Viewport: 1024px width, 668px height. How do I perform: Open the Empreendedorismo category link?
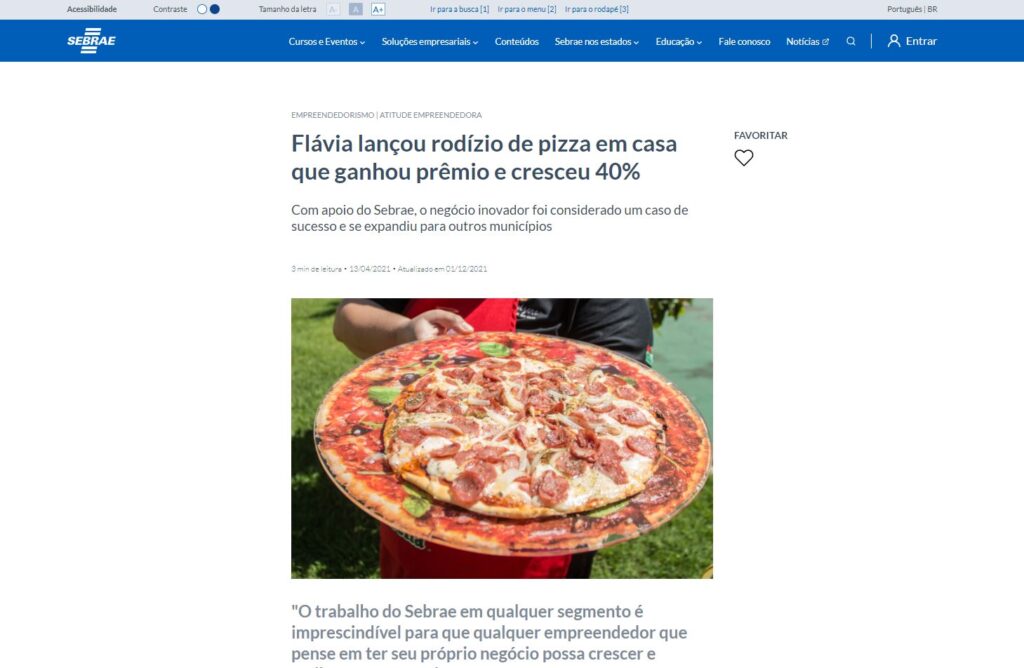click(x=332, y=115)
